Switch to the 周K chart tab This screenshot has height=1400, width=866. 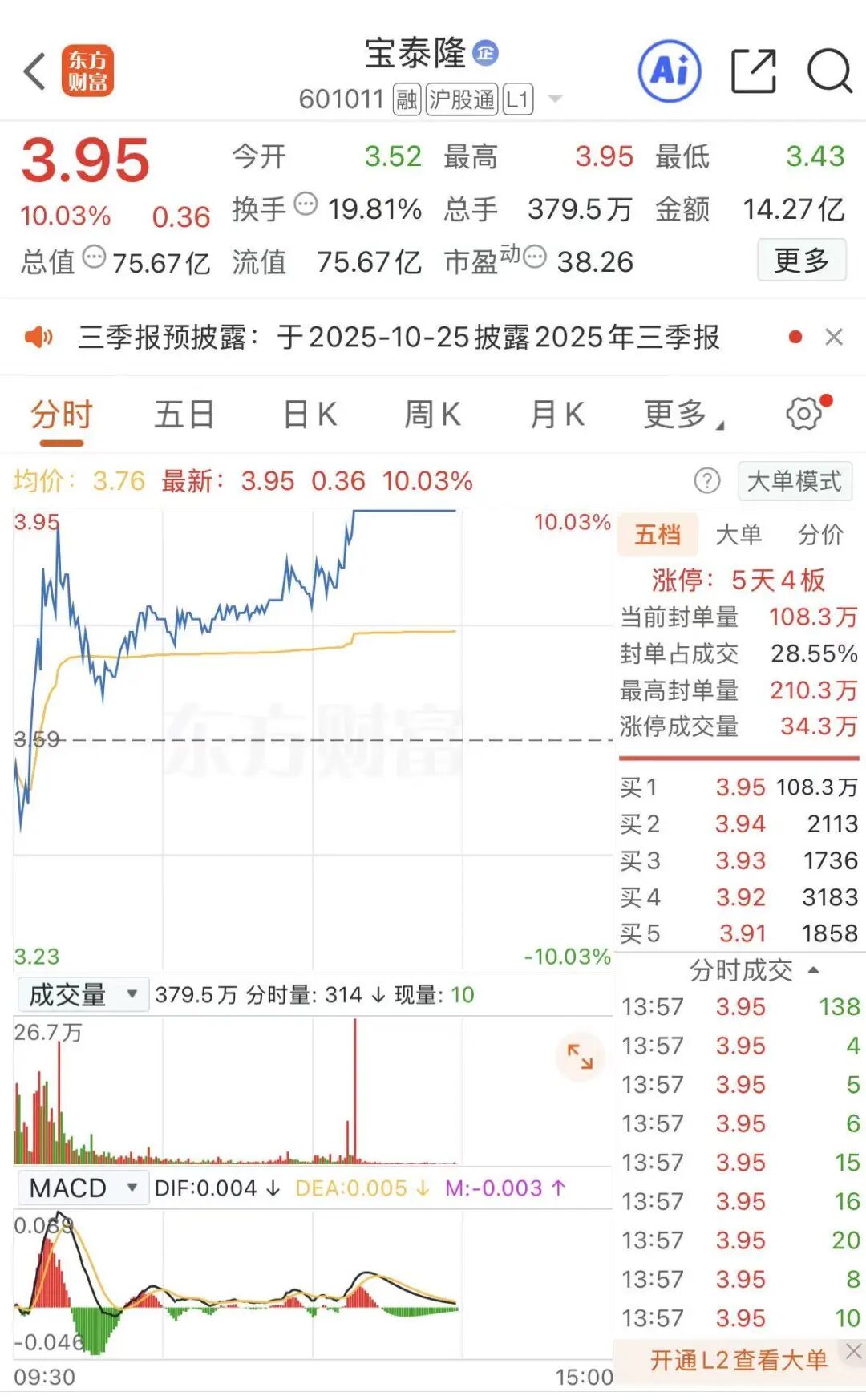point(432,415)
